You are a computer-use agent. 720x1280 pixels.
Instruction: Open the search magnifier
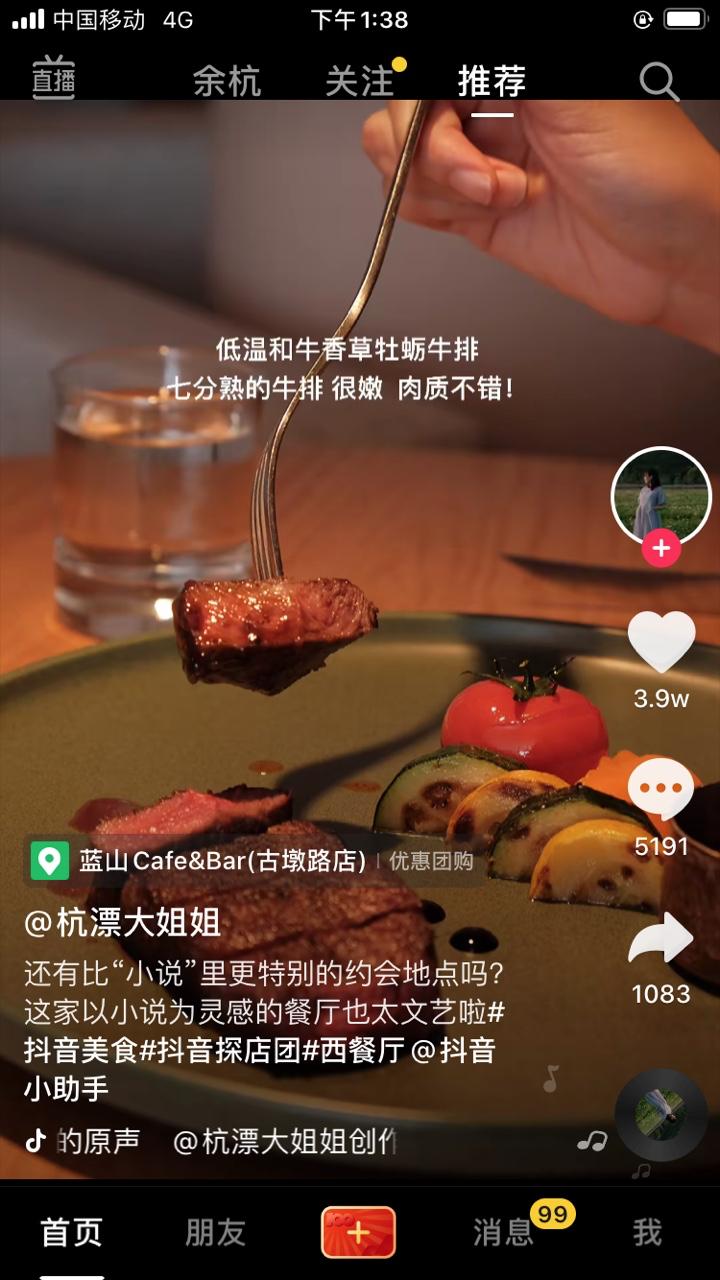coord(659,82)
